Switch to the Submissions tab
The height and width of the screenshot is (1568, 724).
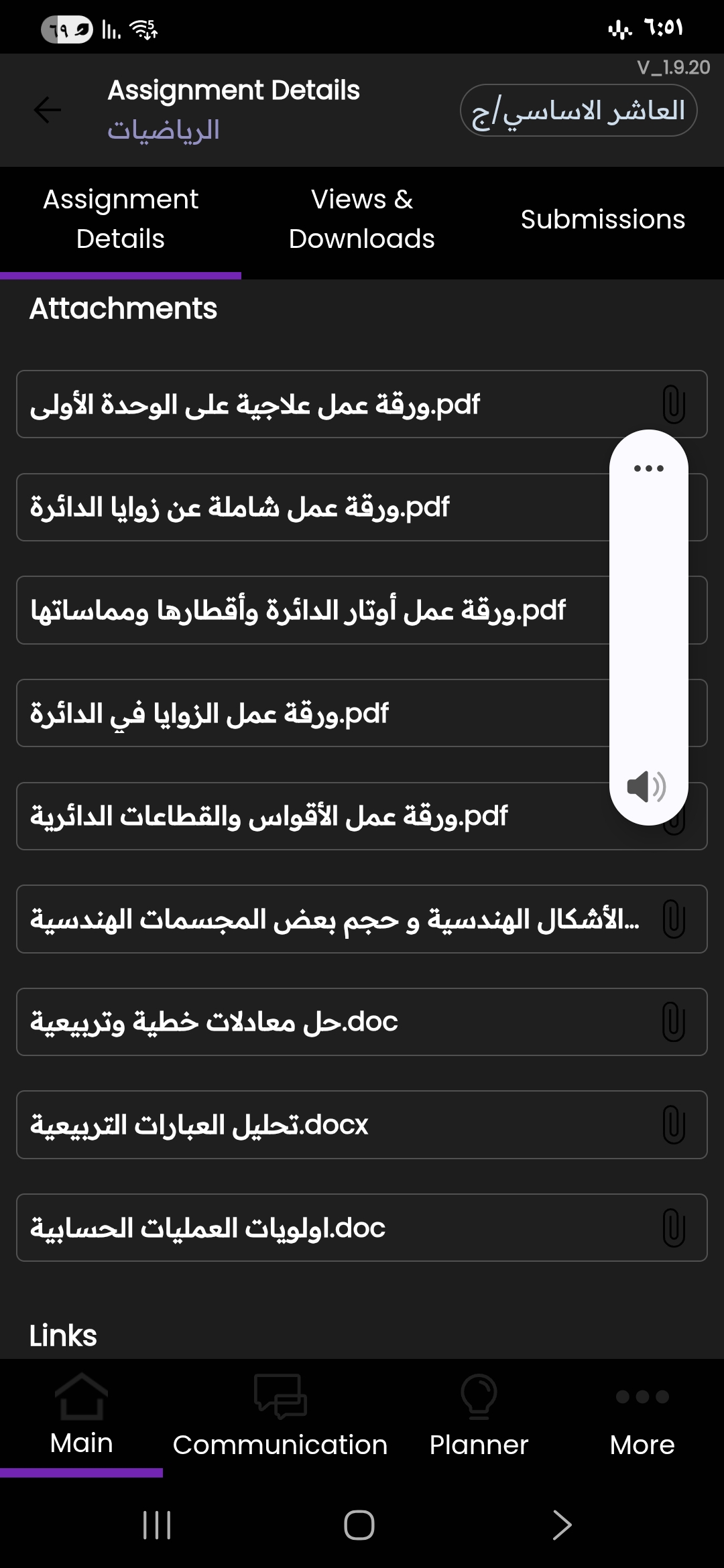[x=603, y=220]
